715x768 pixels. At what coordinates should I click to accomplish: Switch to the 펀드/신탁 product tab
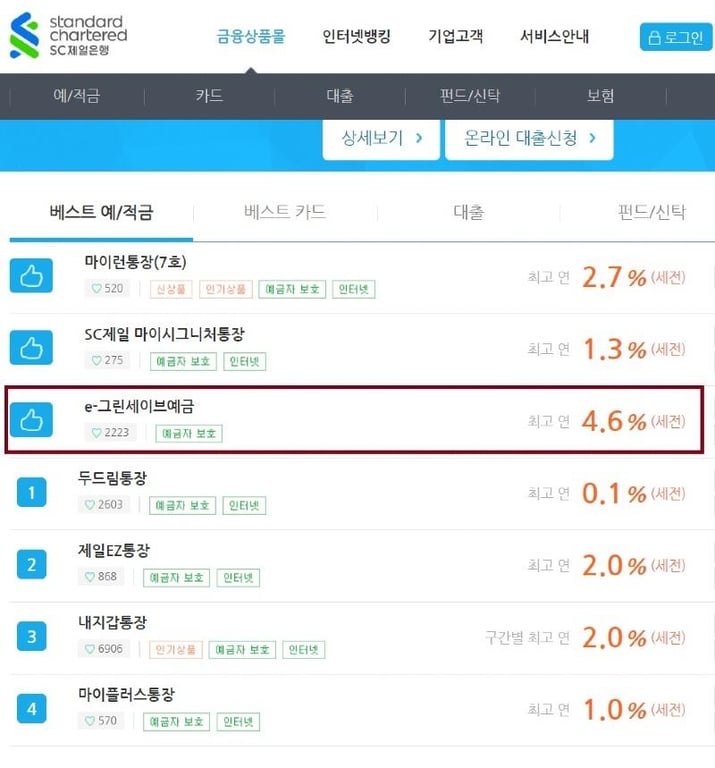[x=651, y=213]
